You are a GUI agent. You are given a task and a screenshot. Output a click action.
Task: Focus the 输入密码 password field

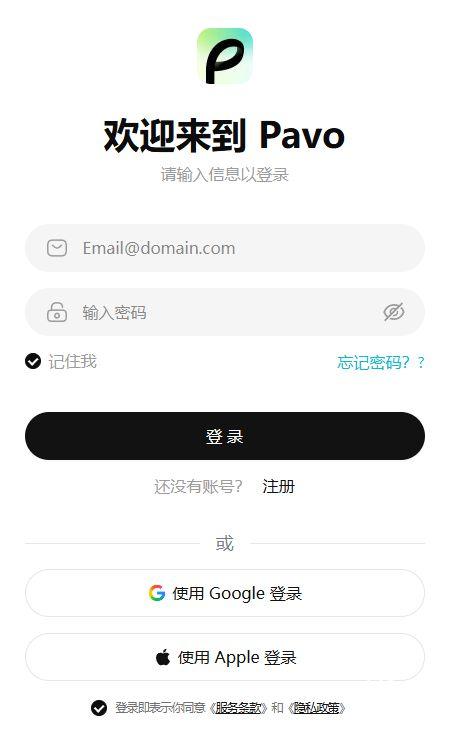pyautogui.click(x=224, y=312)
